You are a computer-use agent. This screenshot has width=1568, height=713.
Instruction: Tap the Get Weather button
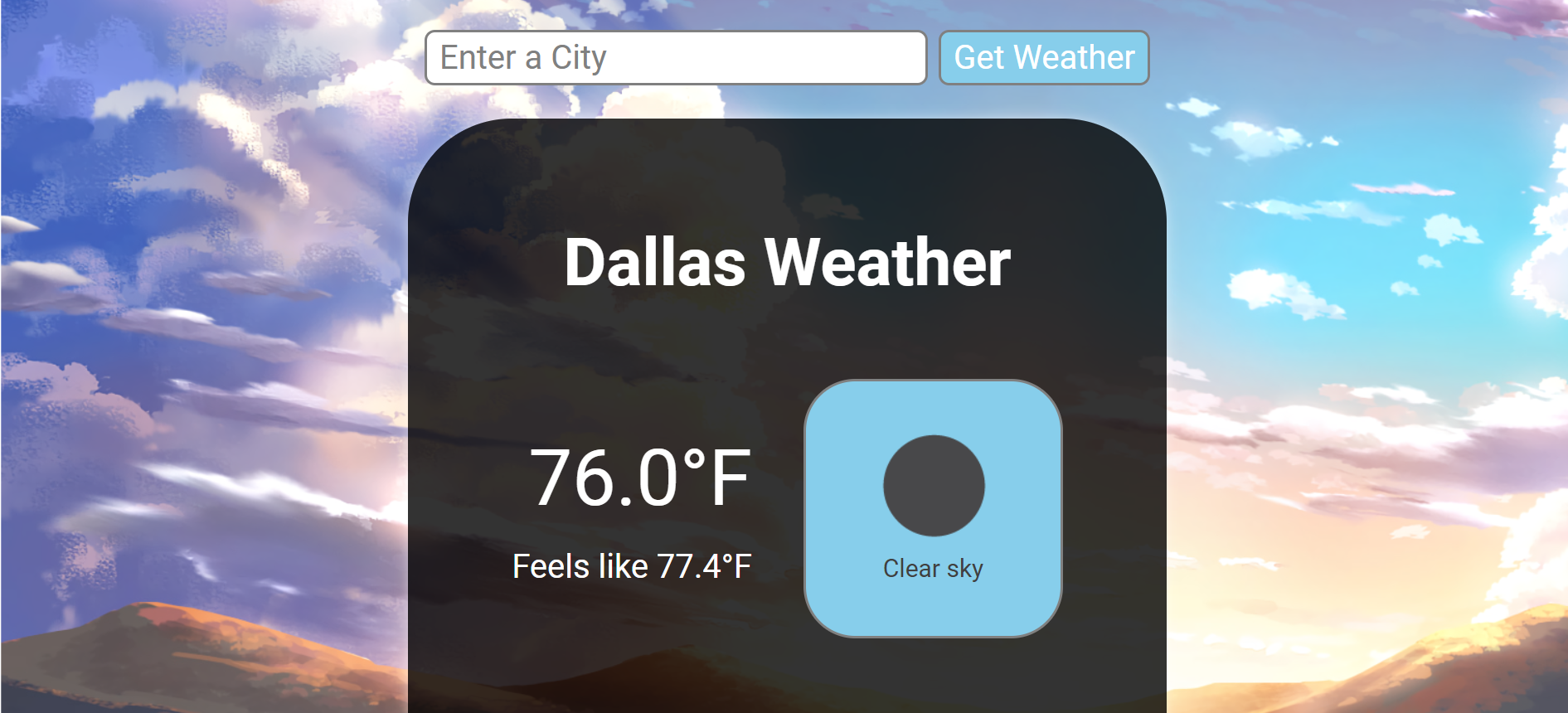[1043, 58]
